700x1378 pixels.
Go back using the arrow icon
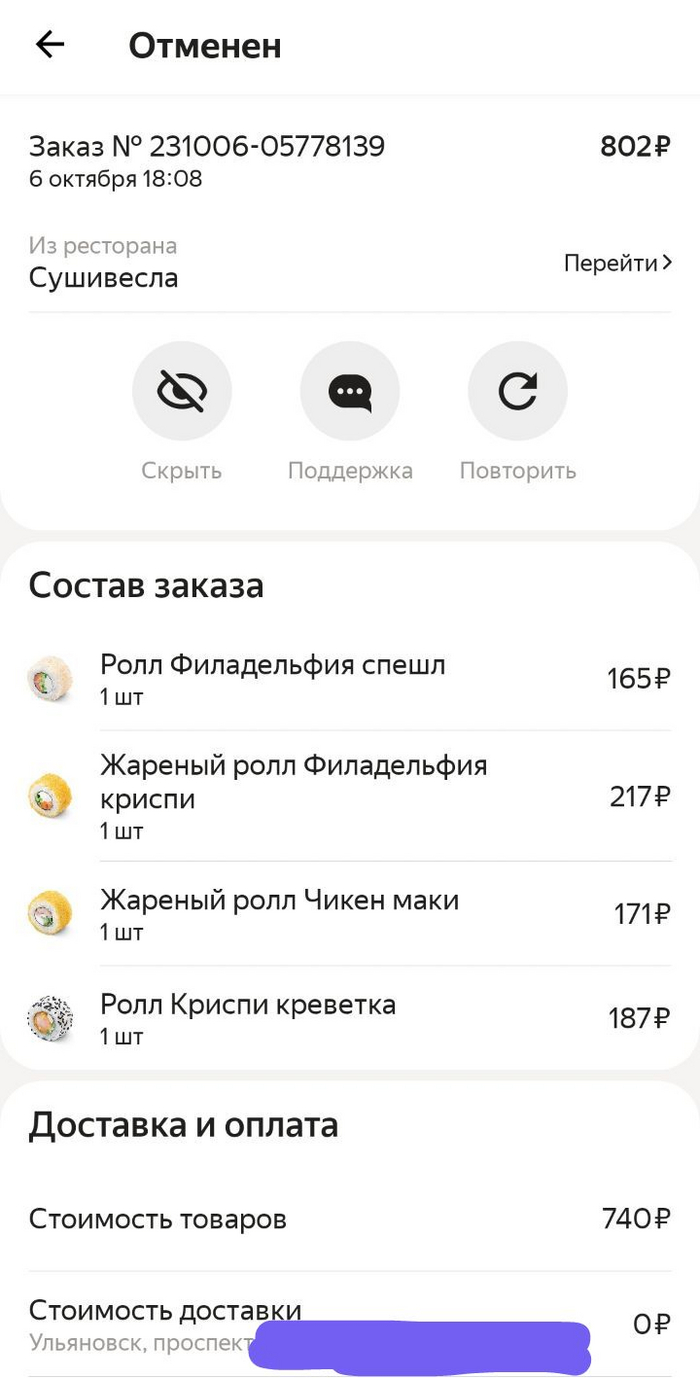coord(50,45)
